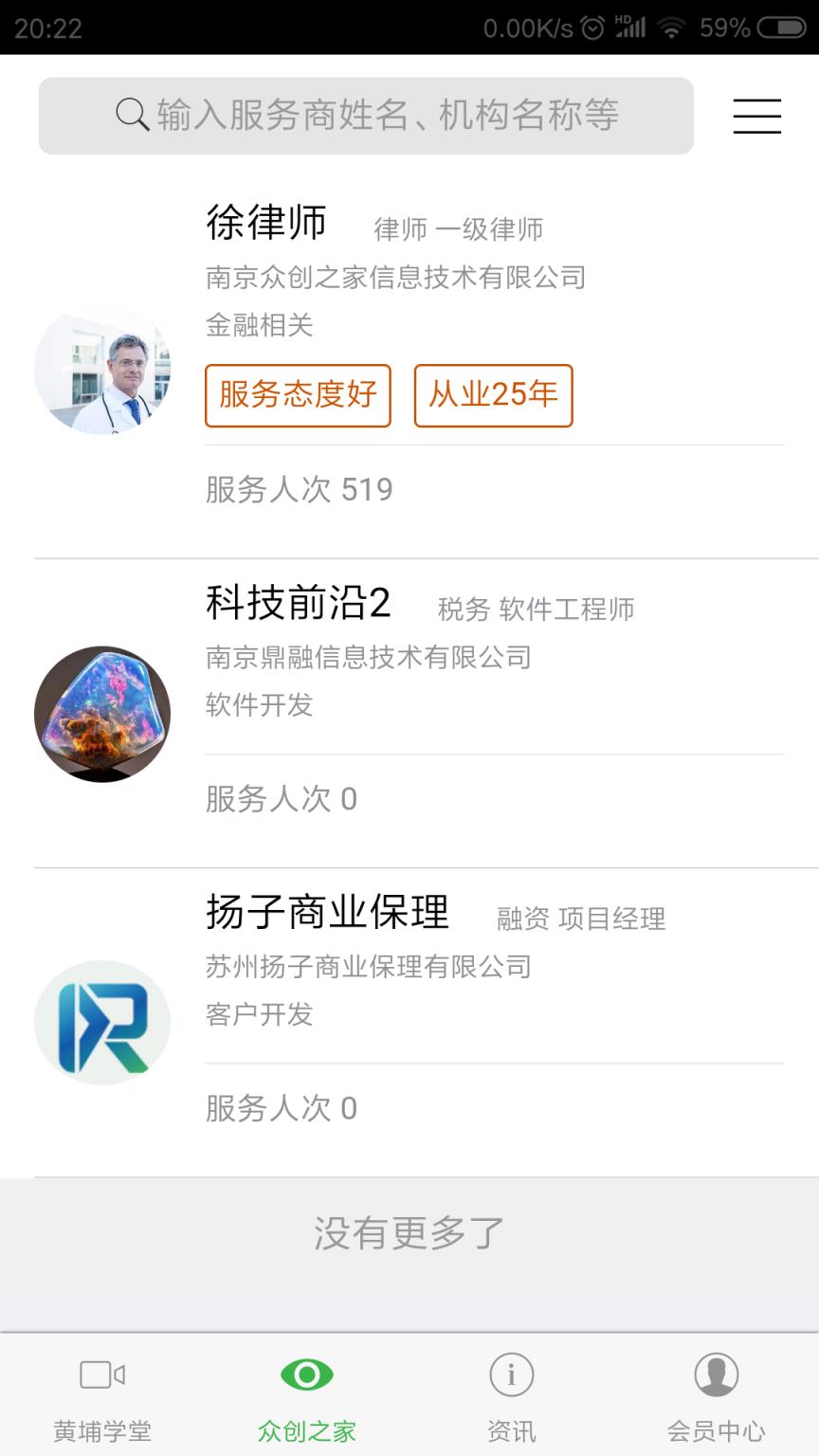Viewport: 819px width, 1456px height.
Task: Tap the 扬子商业保理 company logo avatar
Action: coord(101,1021)
